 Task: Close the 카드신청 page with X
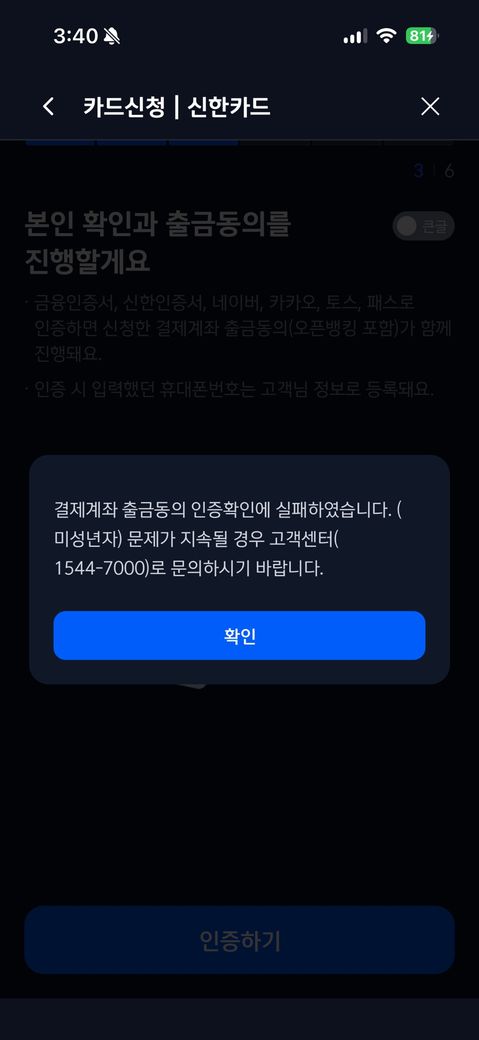430,107
